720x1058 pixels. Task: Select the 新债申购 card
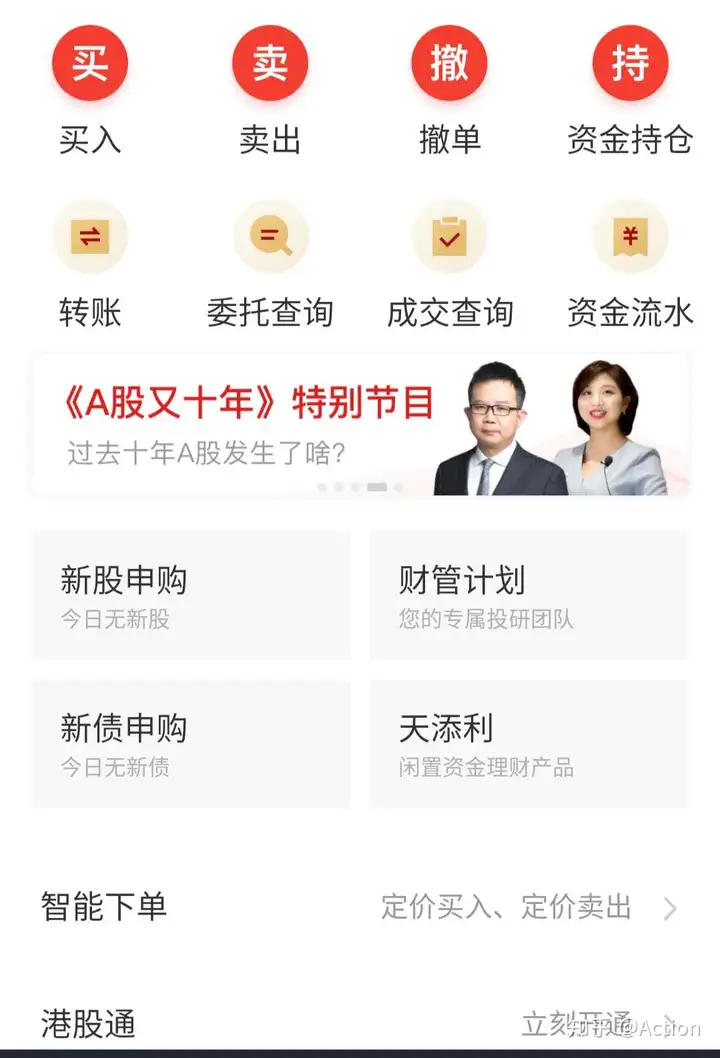coord(191,743)
